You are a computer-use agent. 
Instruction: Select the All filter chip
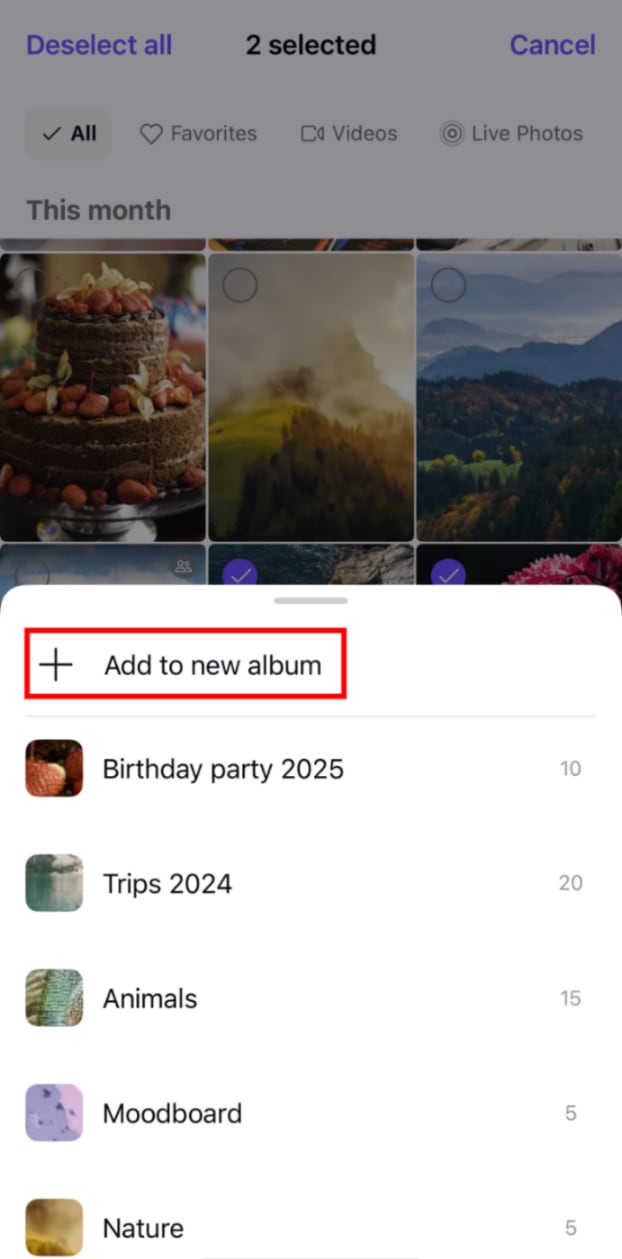pos(69,134)
